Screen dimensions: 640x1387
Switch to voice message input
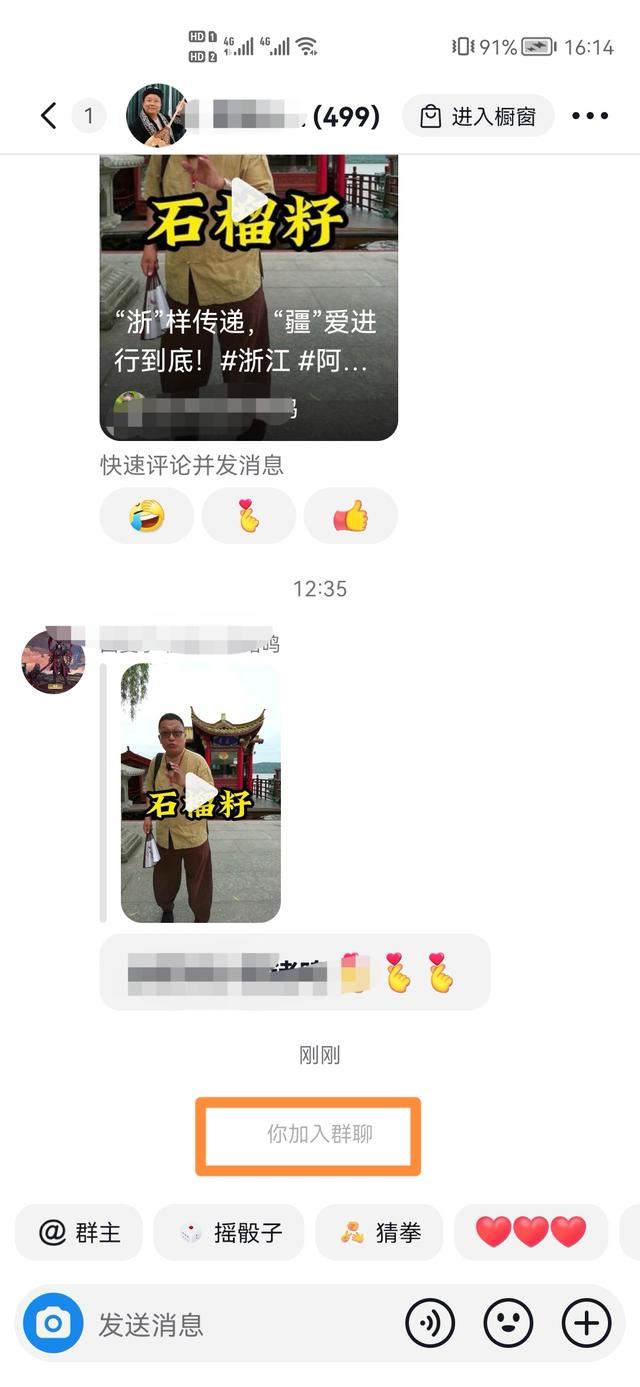(430, 1324)
